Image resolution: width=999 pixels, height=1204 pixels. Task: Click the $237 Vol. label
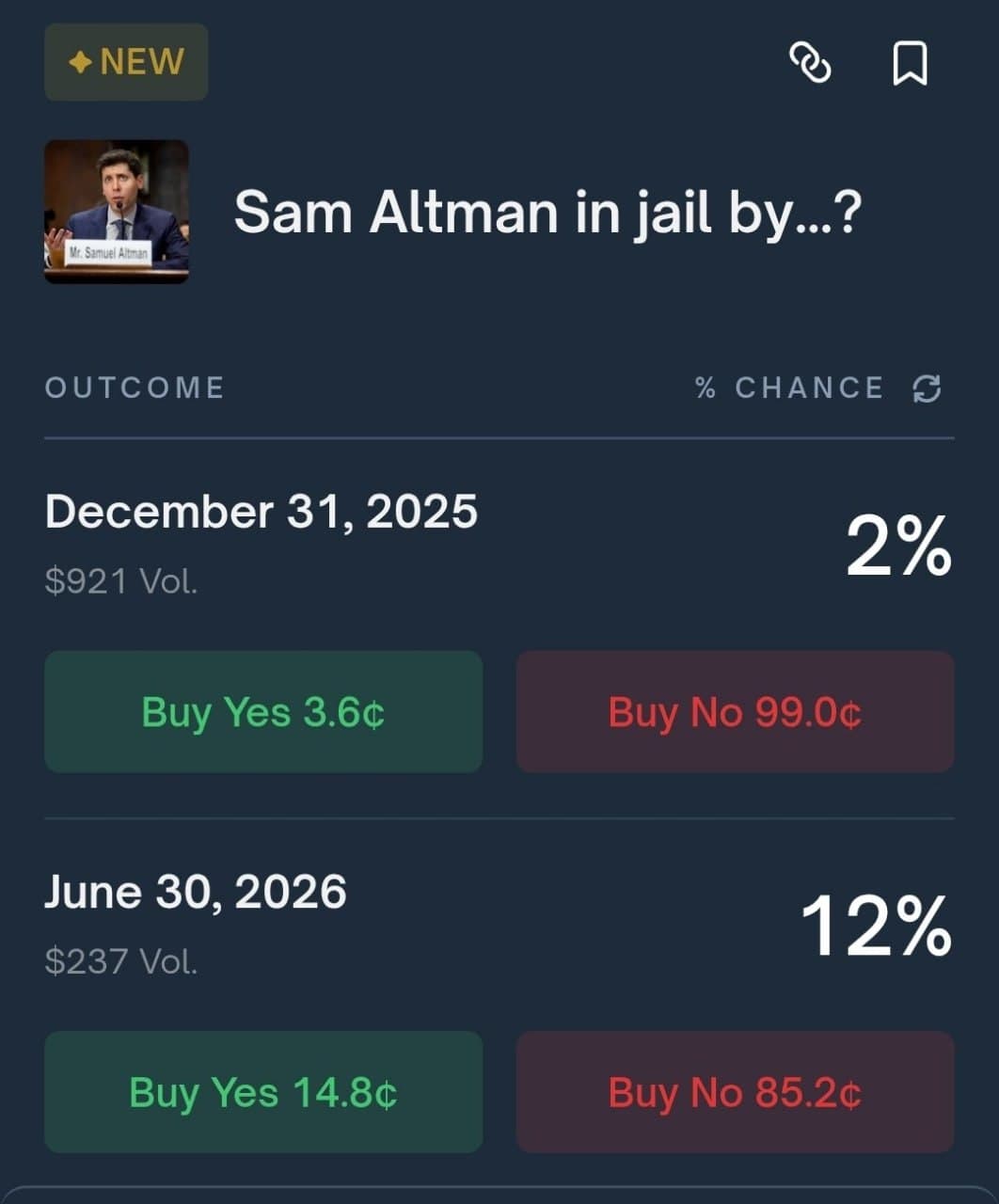(120, 961)
